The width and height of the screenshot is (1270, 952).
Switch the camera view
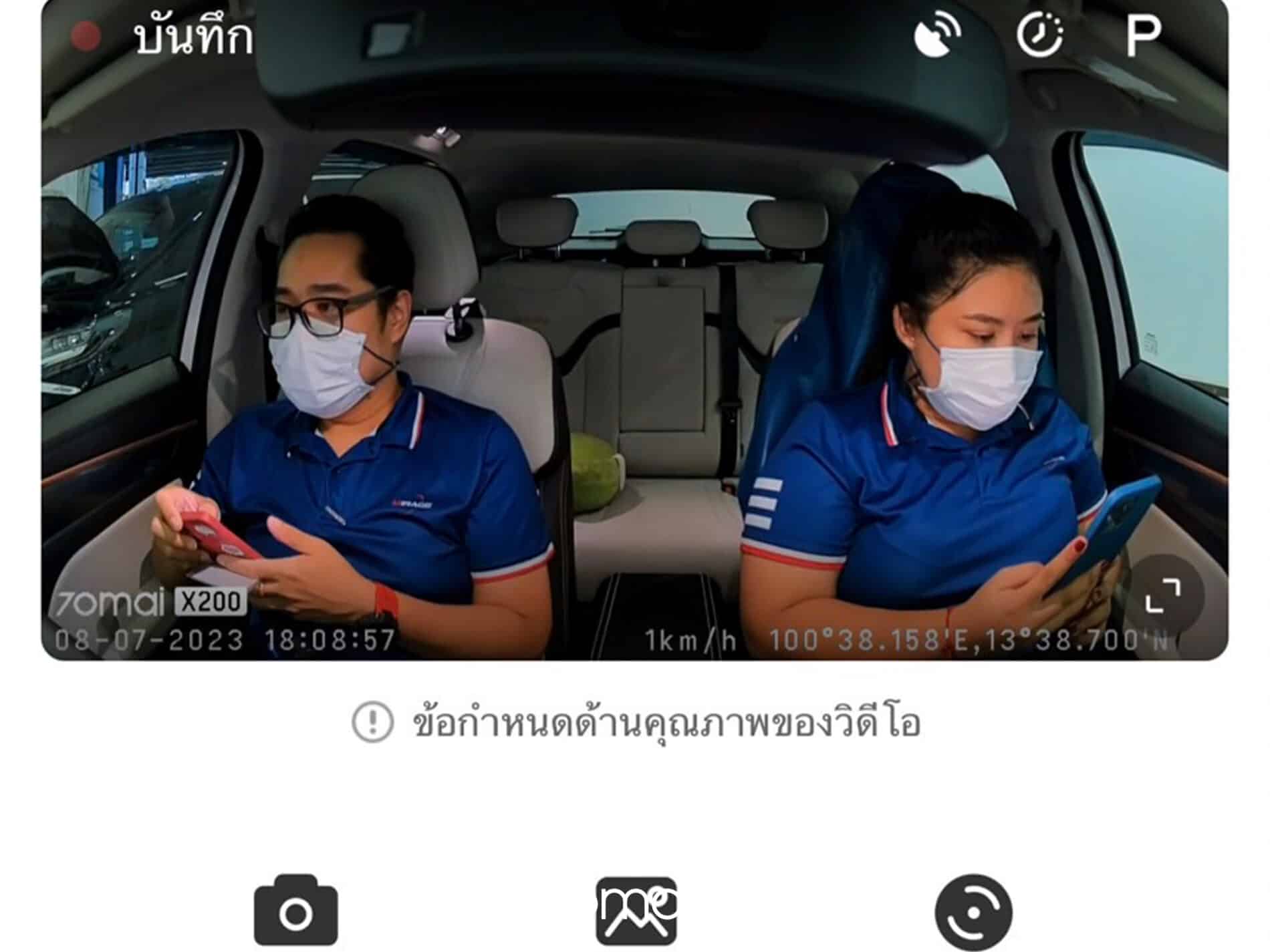pos(973,912)
